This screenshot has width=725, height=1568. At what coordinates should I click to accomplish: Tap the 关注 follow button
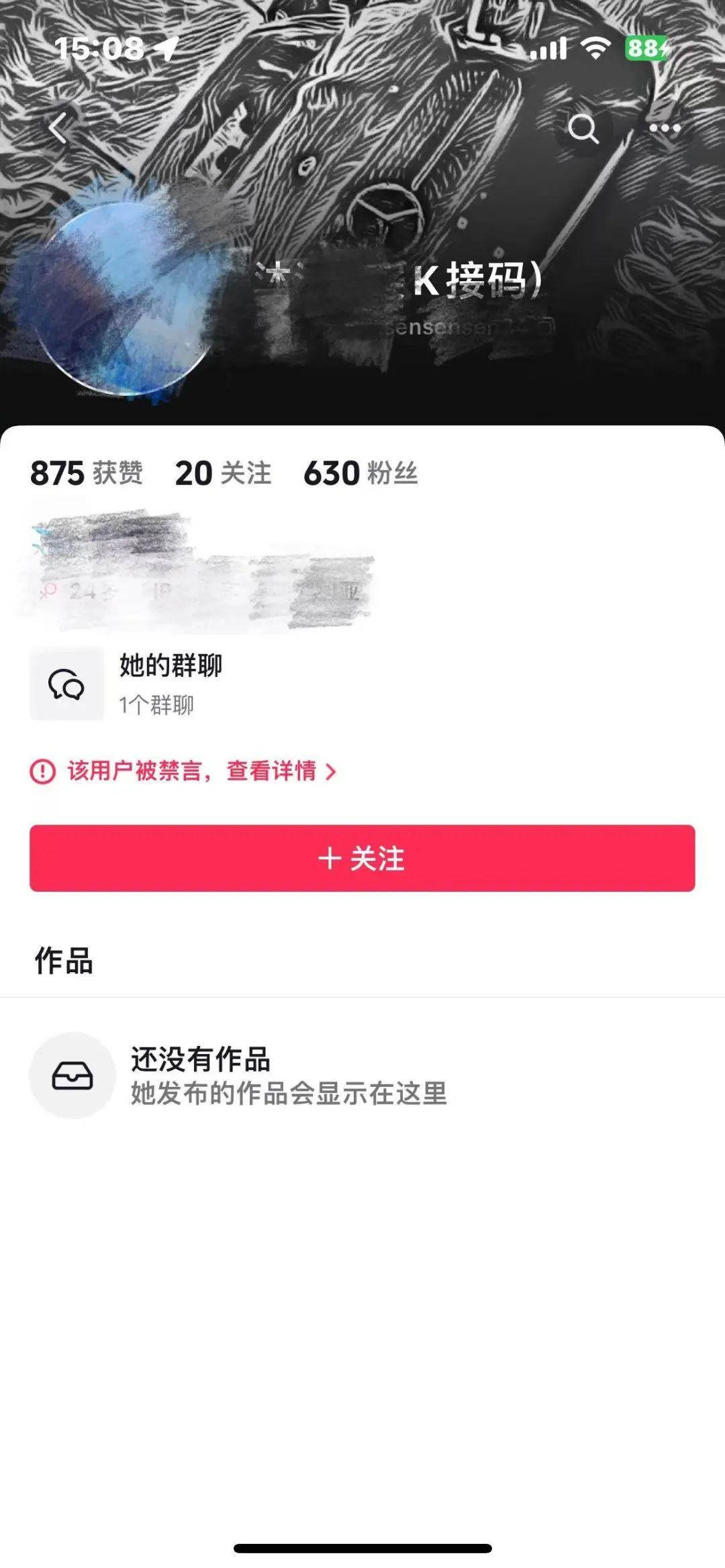(362, 862)
